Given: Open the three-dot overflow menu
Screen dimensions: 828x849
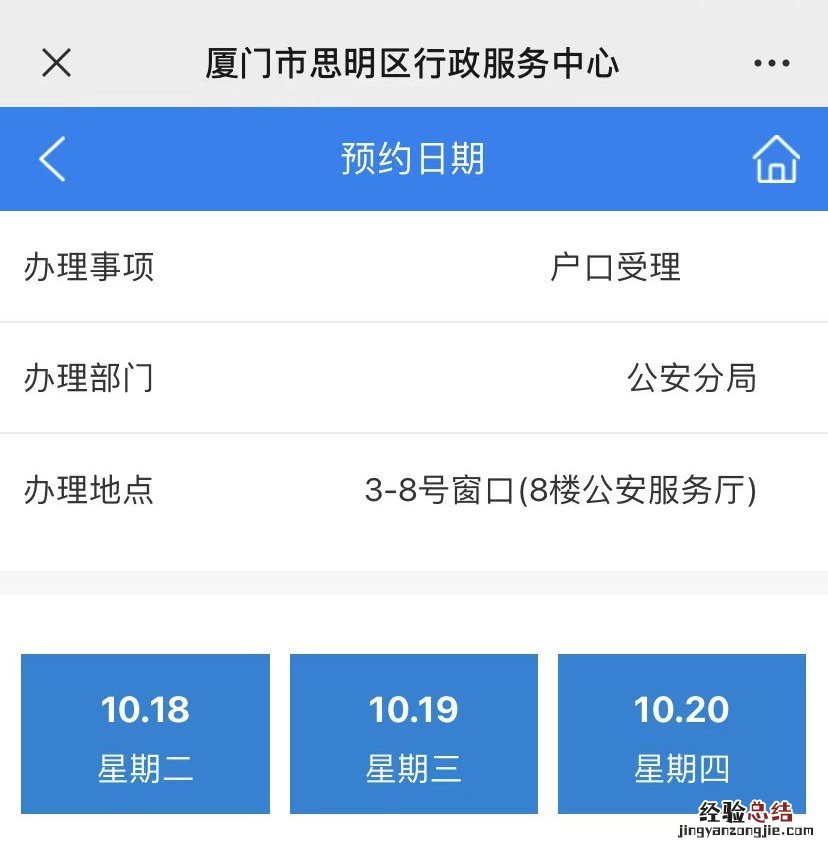Looking at the screenshot, I should [771, 63].
